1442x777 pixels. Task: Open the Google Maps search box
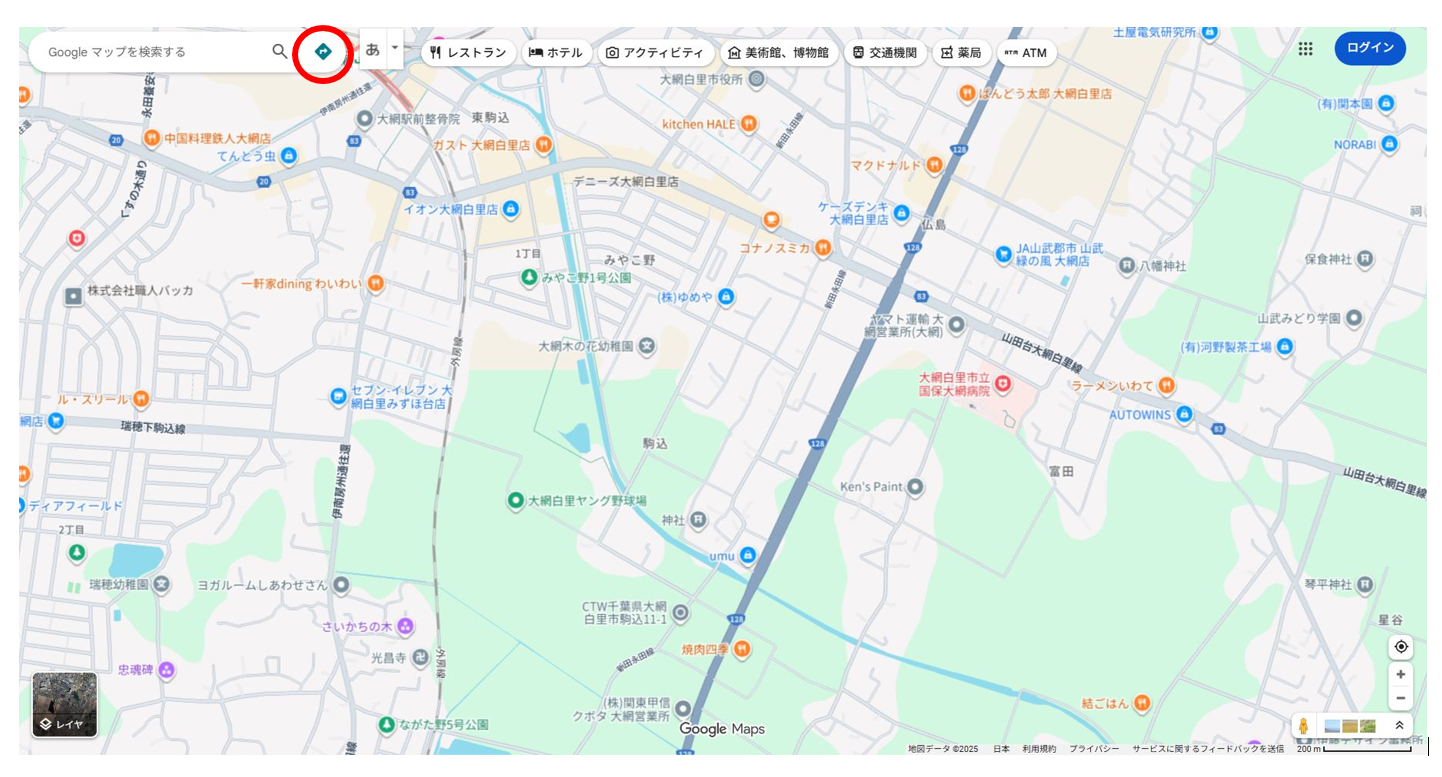coord(150,51)
